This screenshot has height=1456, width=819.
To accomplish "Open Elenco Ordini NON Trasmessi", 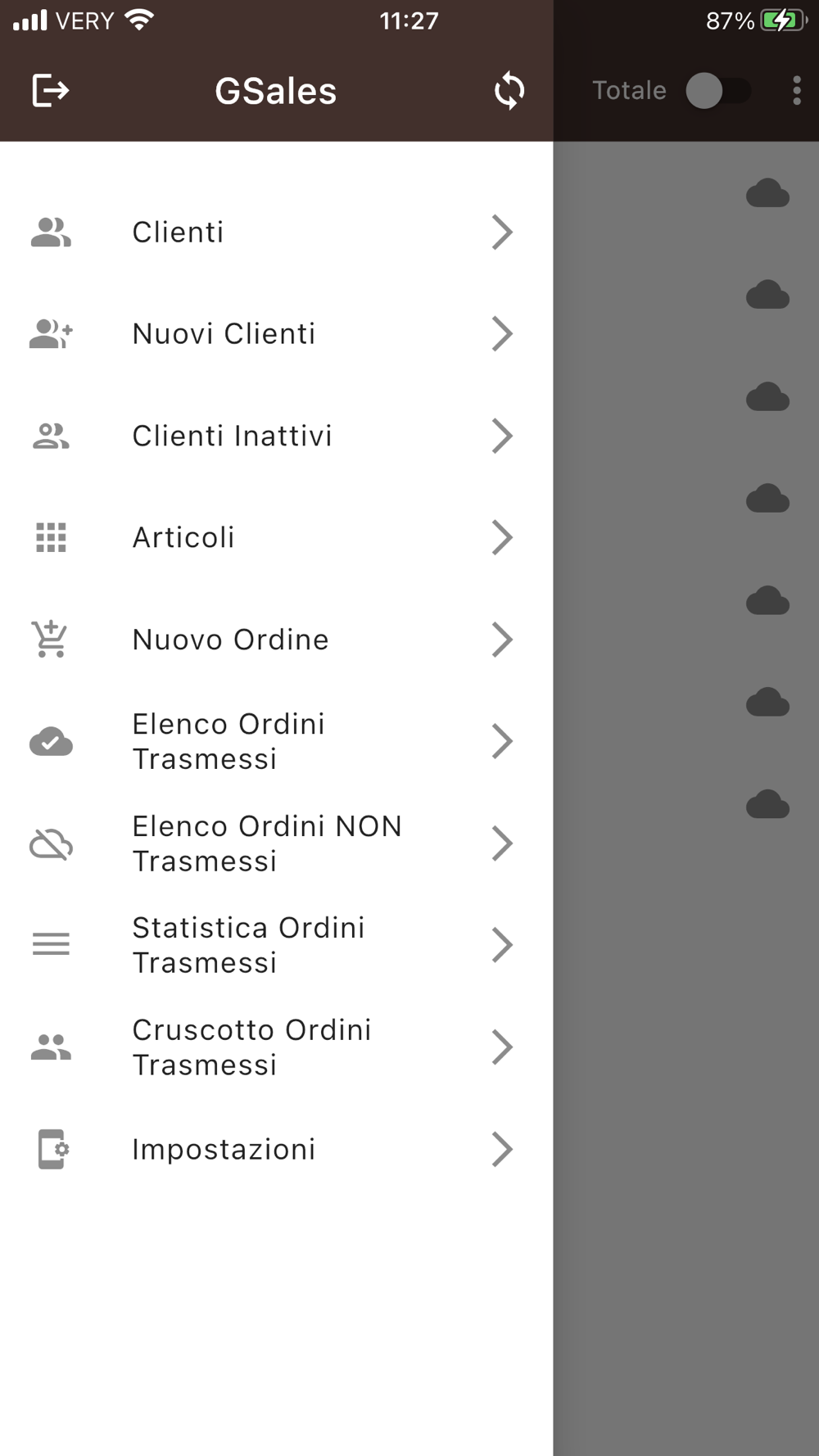I will [276, 843].
